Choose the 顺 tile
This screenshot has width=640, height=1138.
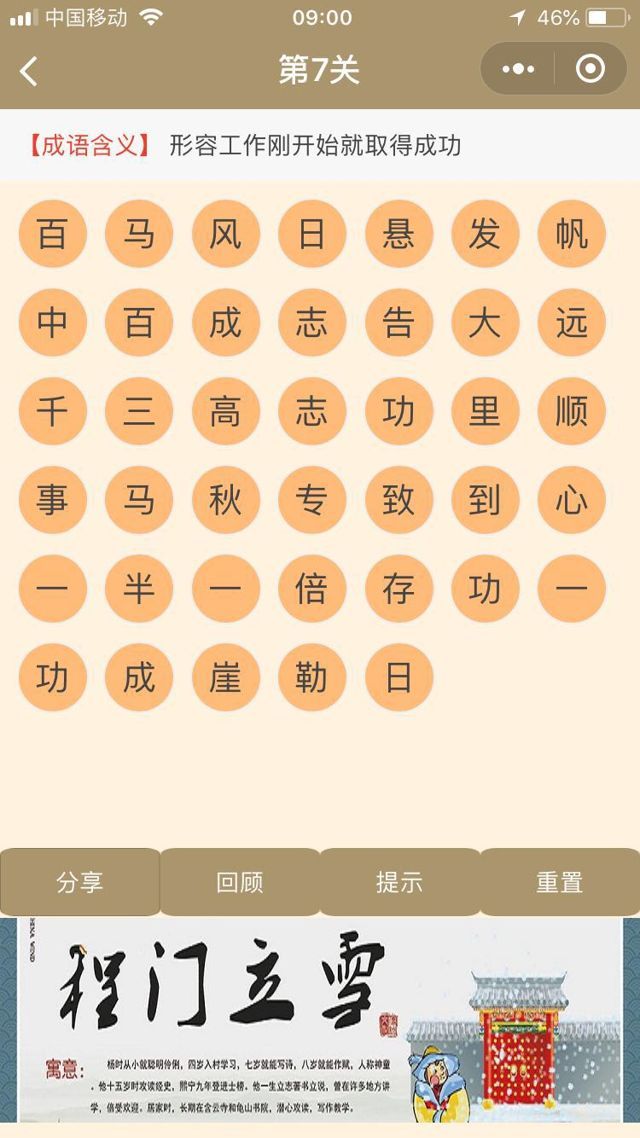(x=571, y=411)
